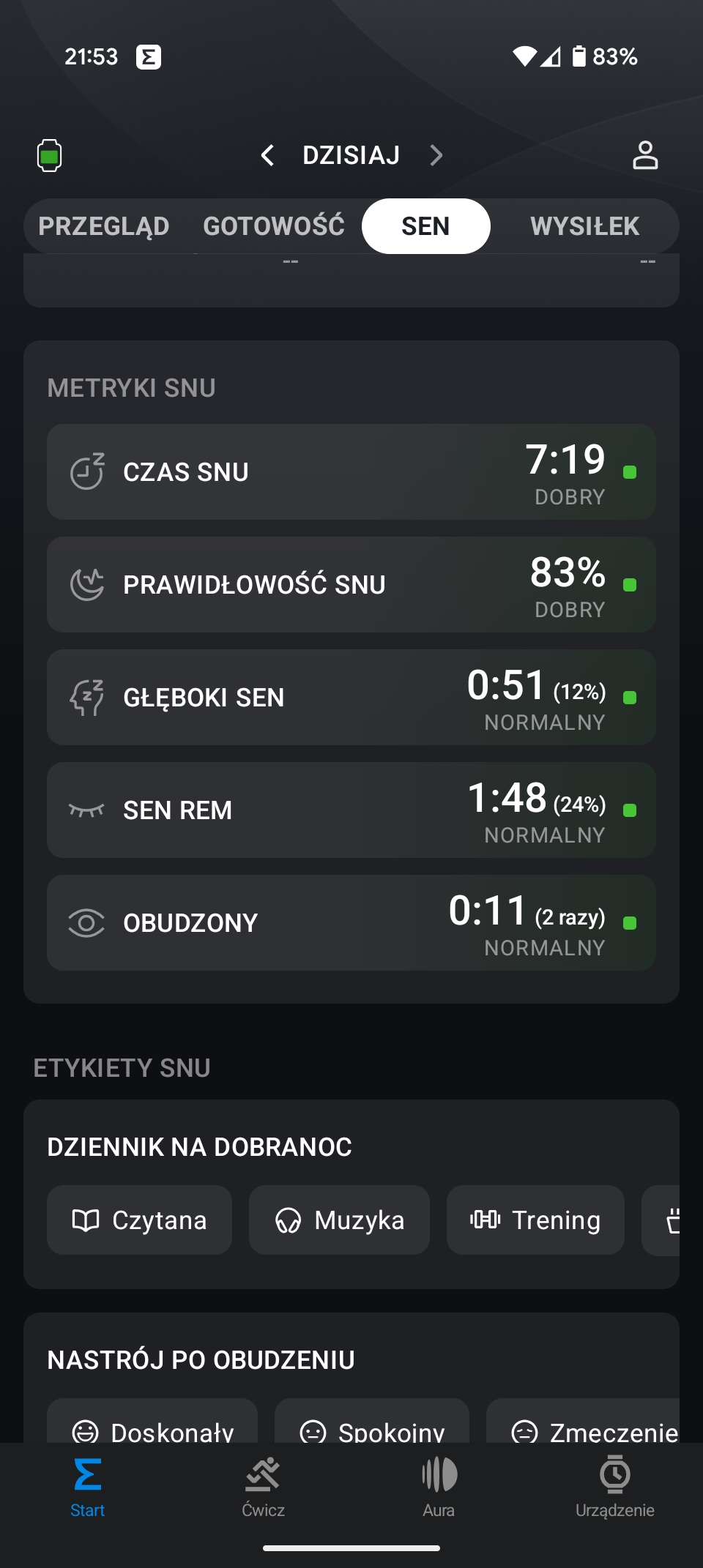Viewport: 703px width, 1568px height.
Task: Go to the previous day
Action: pos(268,155)
